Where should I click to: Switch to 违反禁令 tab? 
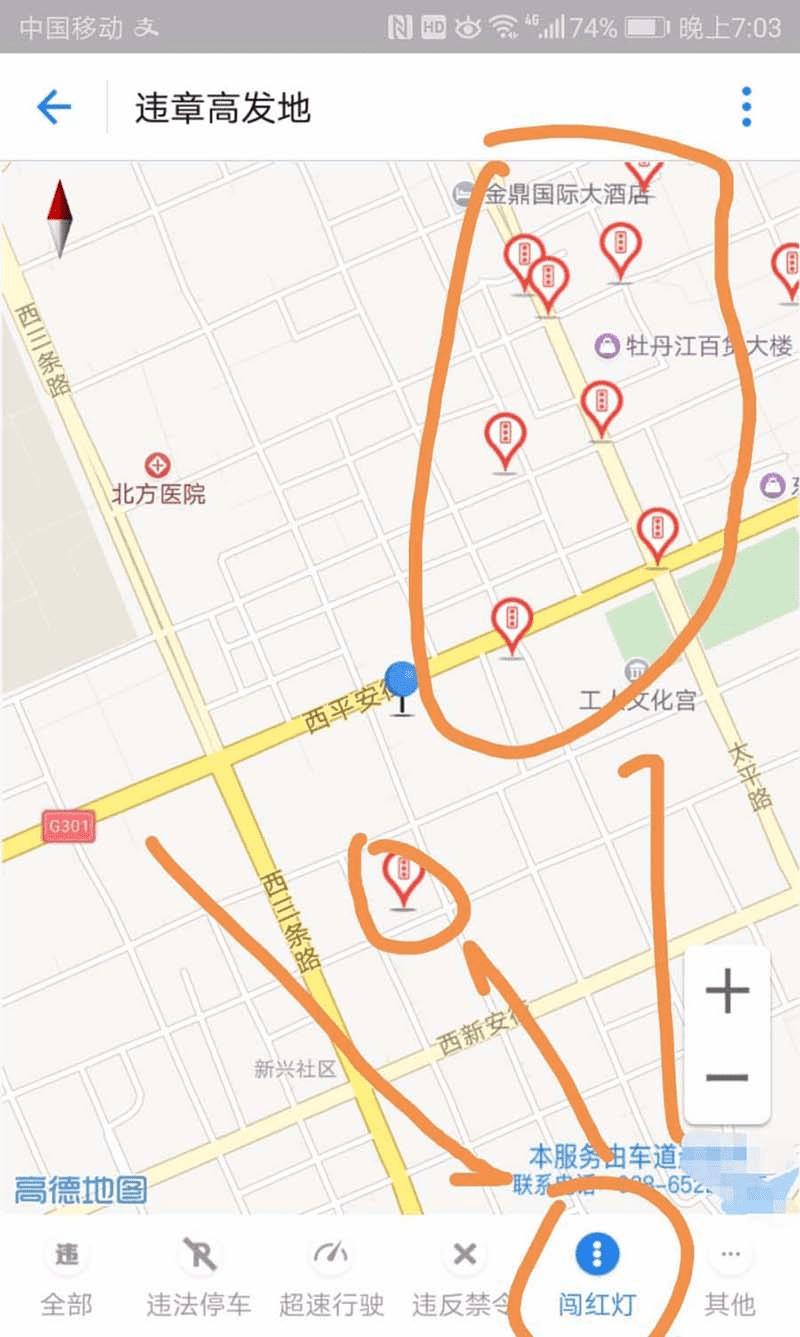coord(463,1276)
